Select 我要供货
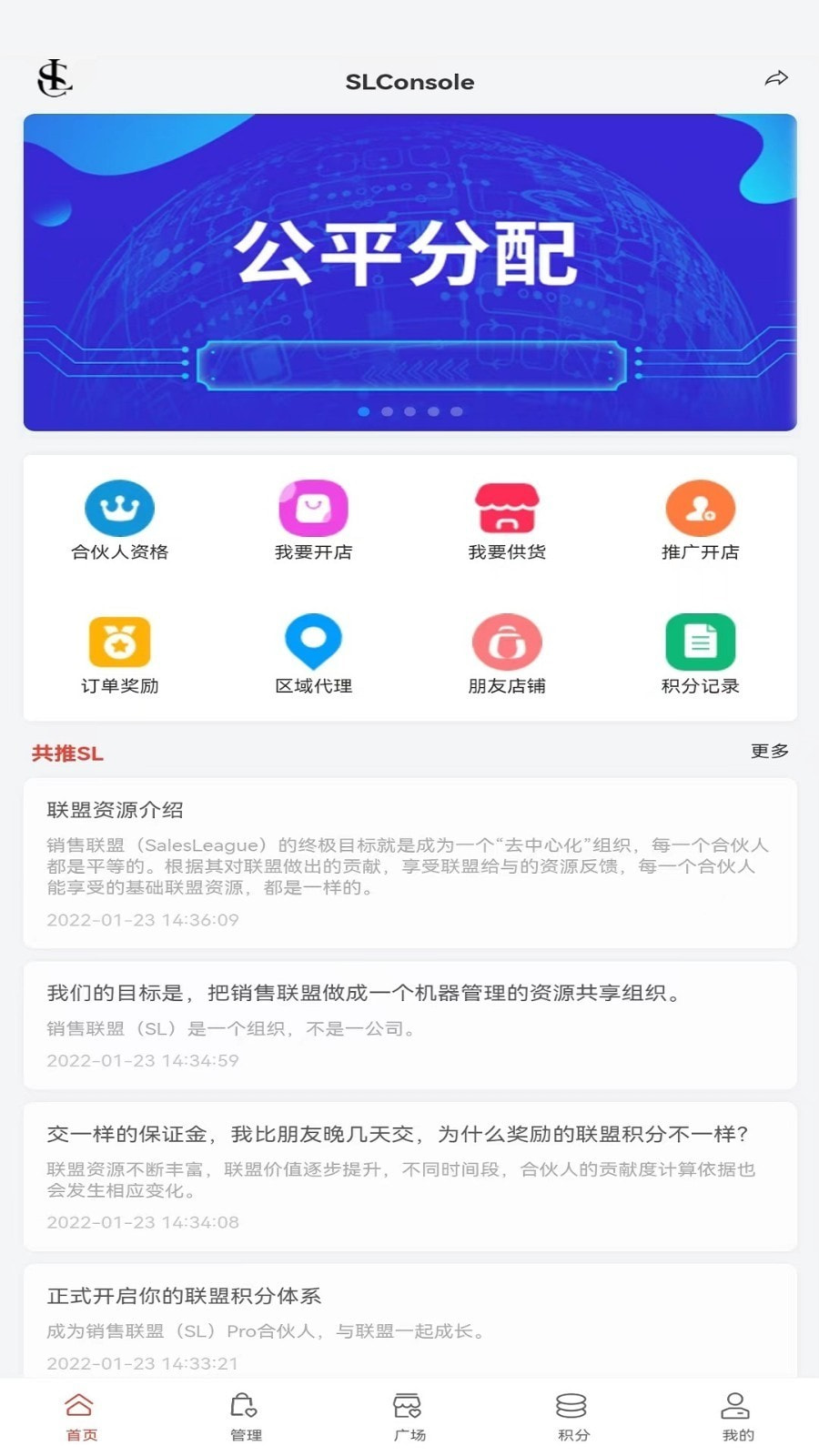This screenshot has height=1456, width=819. 507,521
